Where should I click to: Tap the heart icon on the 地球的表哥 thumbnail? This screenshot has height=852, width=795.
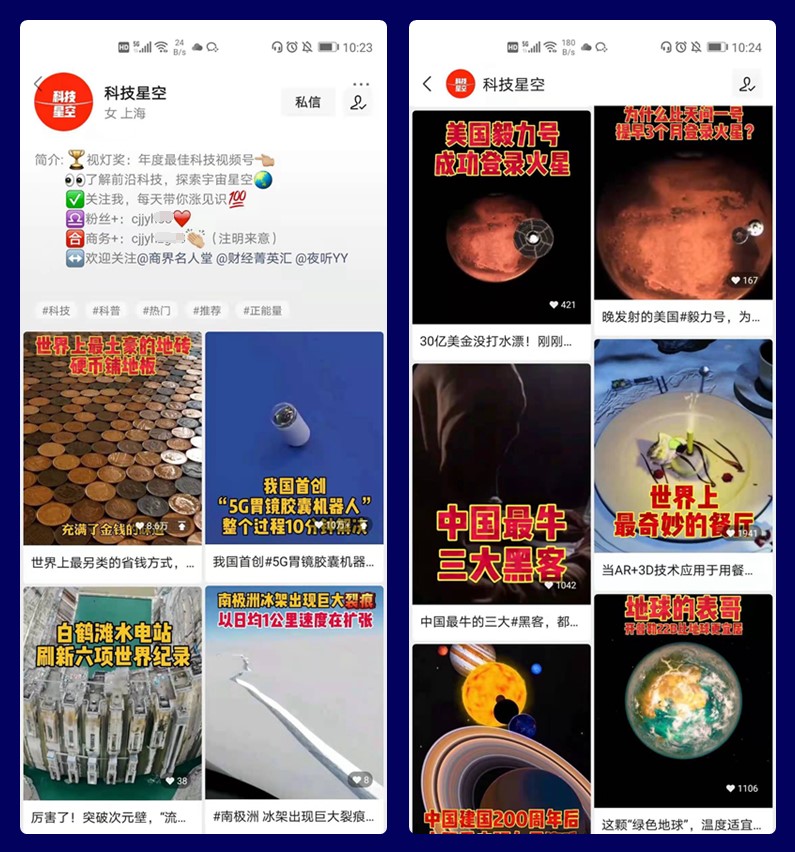[x=730, y=788]
